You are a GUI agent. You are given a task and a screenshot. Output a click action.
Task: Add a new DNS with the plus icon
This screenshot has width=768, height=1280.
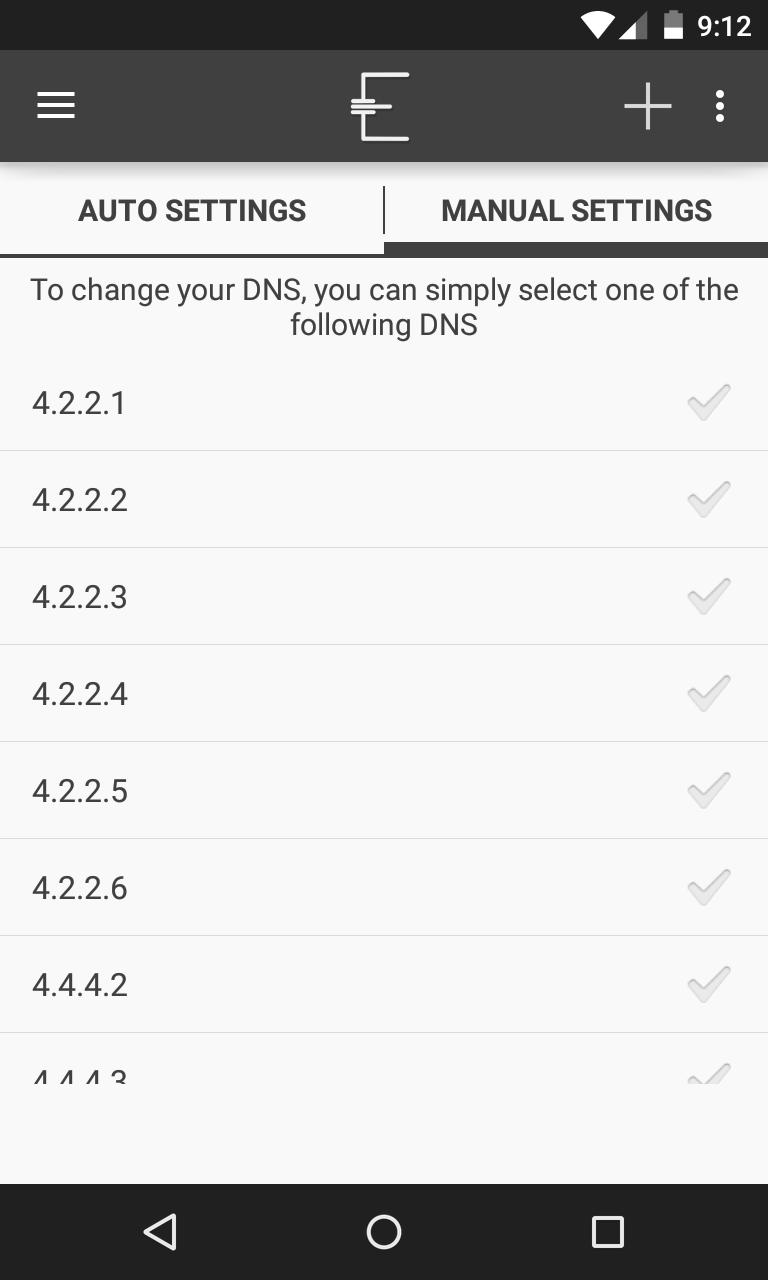tap(647, 106)
